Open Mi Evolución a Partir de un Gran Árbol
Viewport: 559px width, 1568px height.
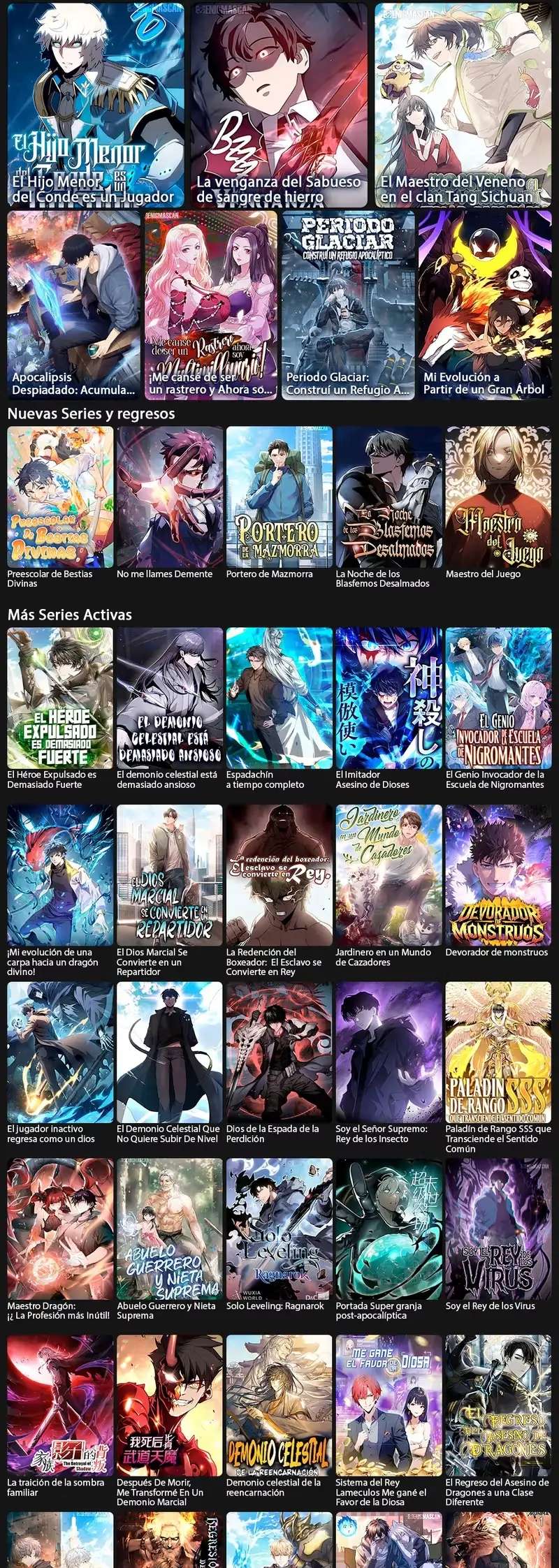(x=485, y=305)
